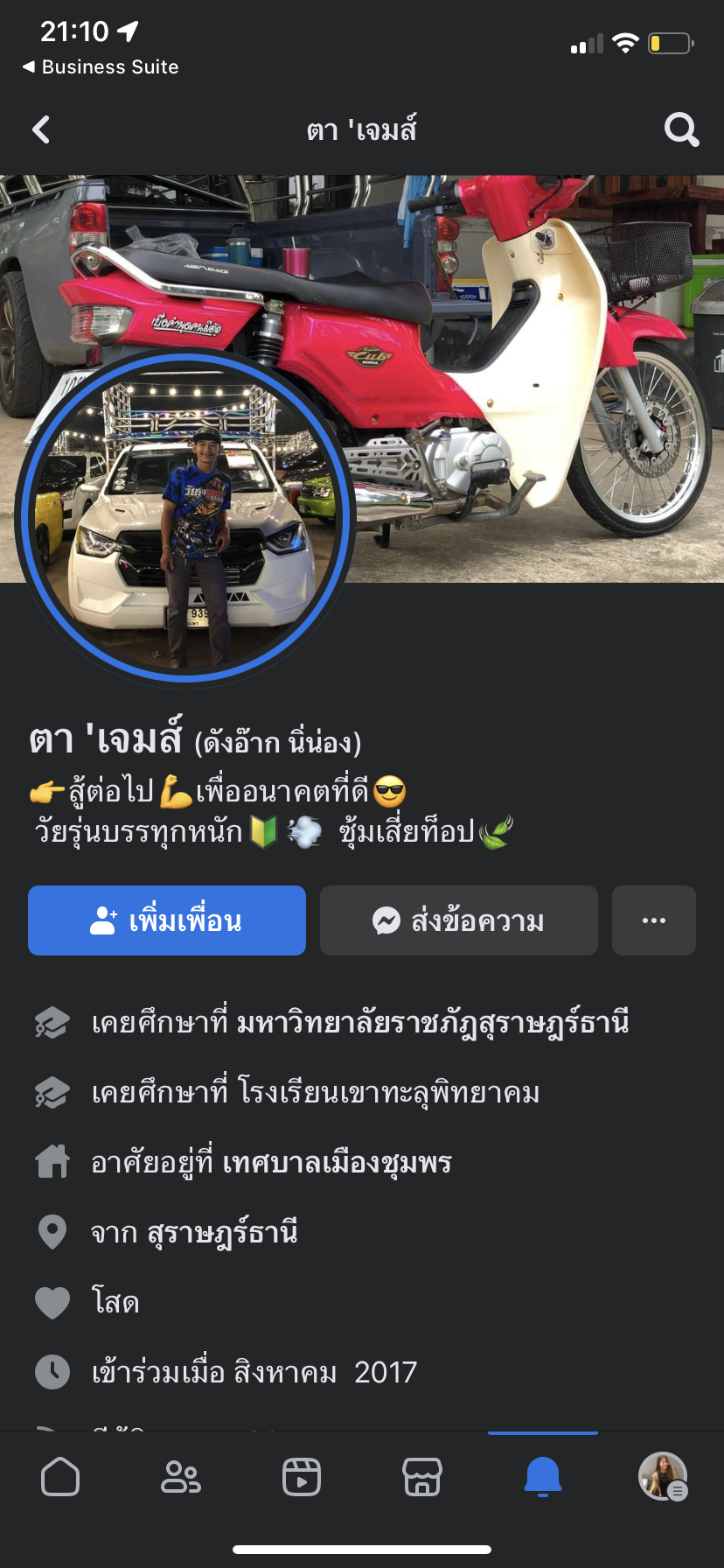Switch to the Marketplace tab
724x1568 pixels.
[422, 1478]
